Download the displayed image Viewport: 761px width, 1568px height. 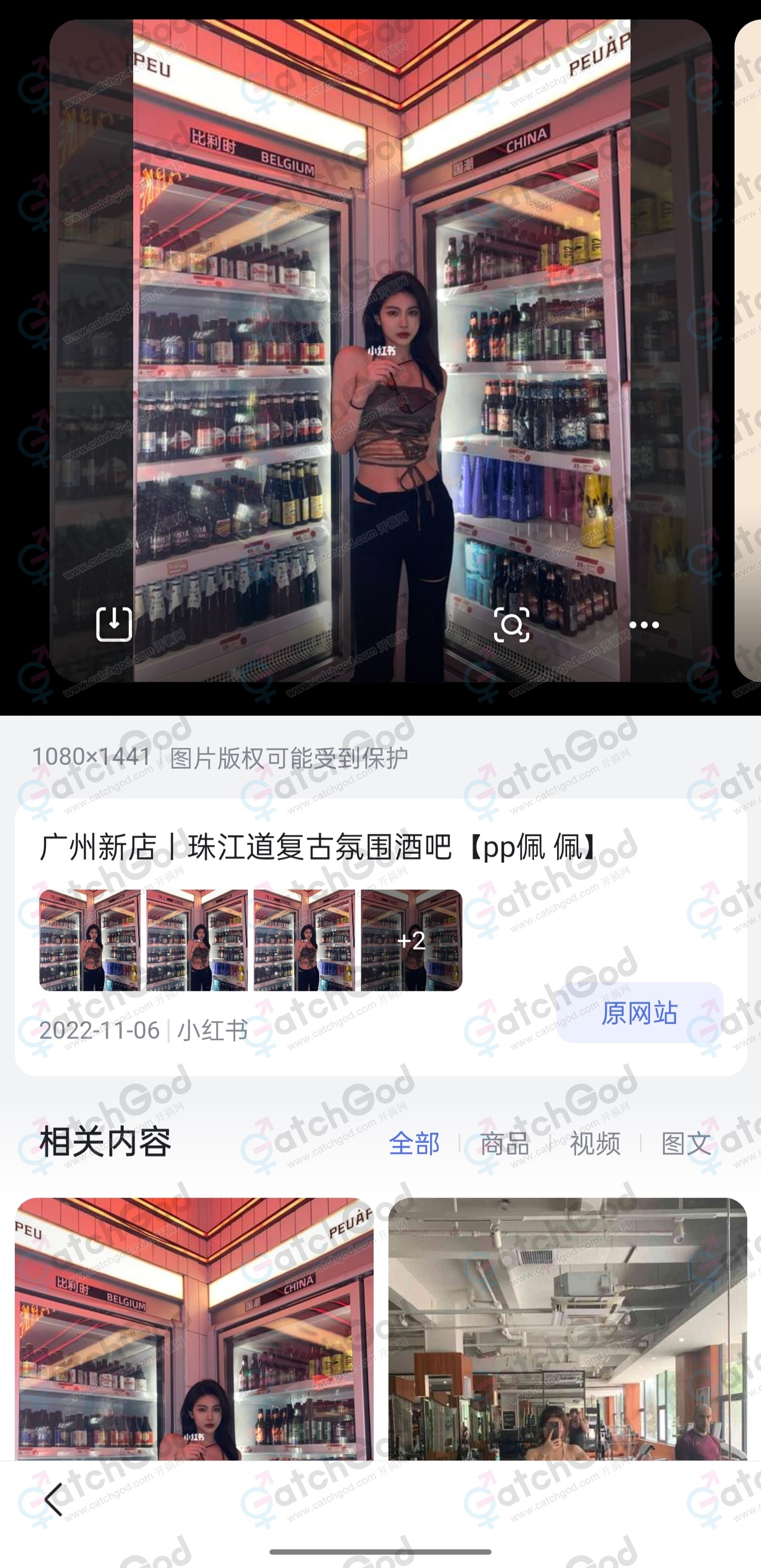tap(114, 624)
